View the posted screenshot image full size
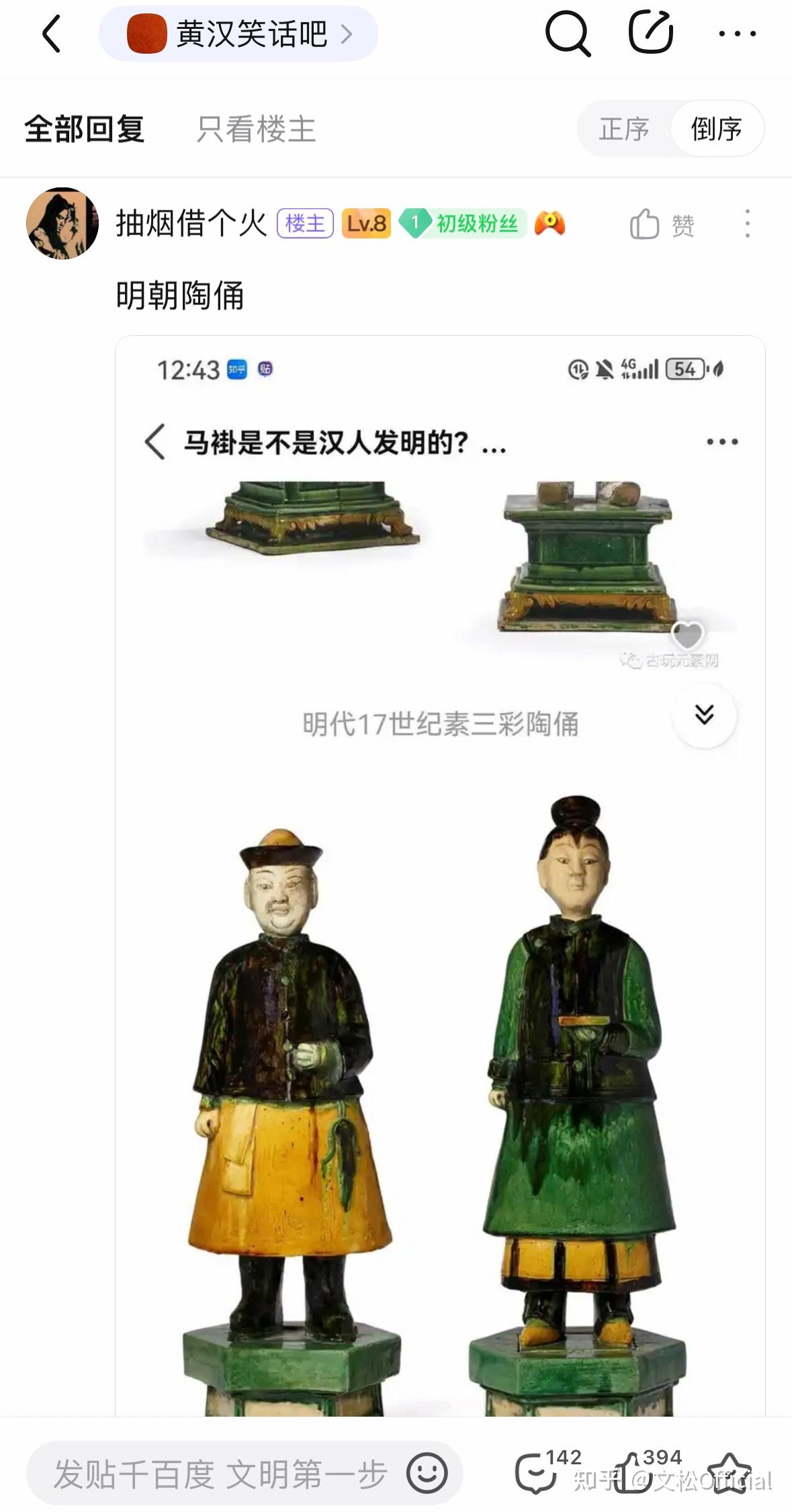This screenshot has height=1512, width=792. pos(440,876)
